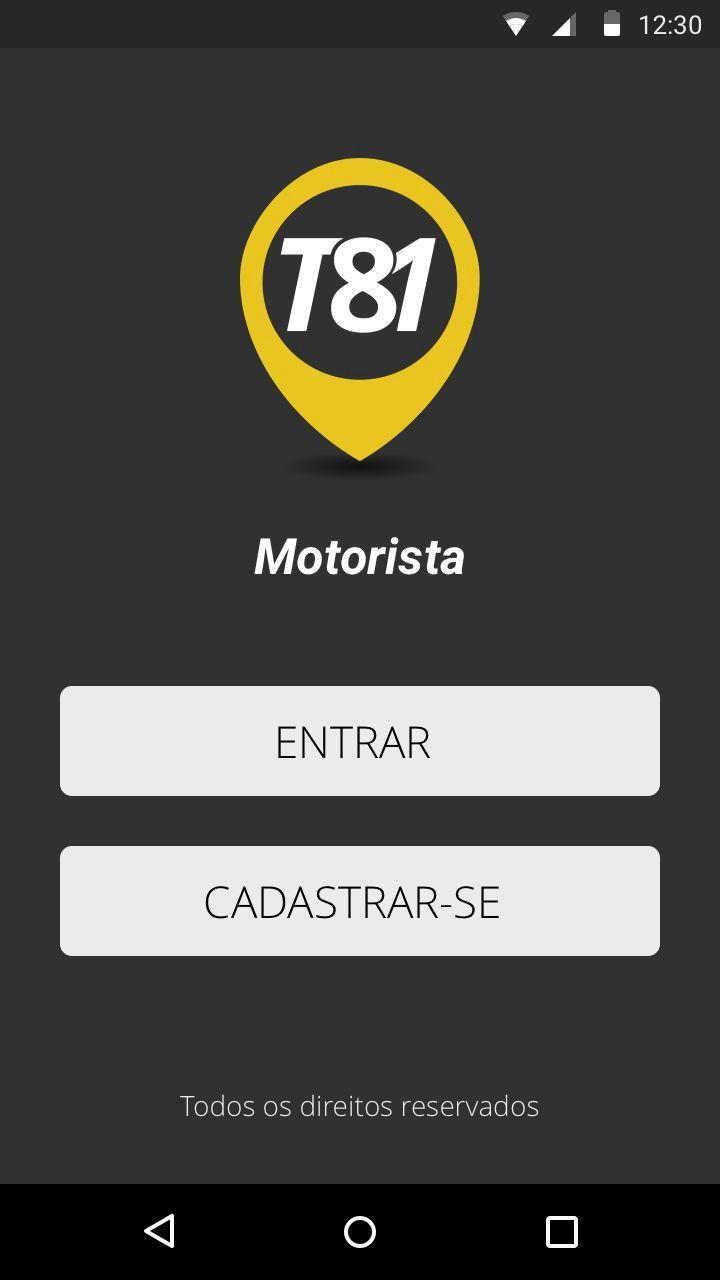Select the Motorista title text

[x=360, y=557]
